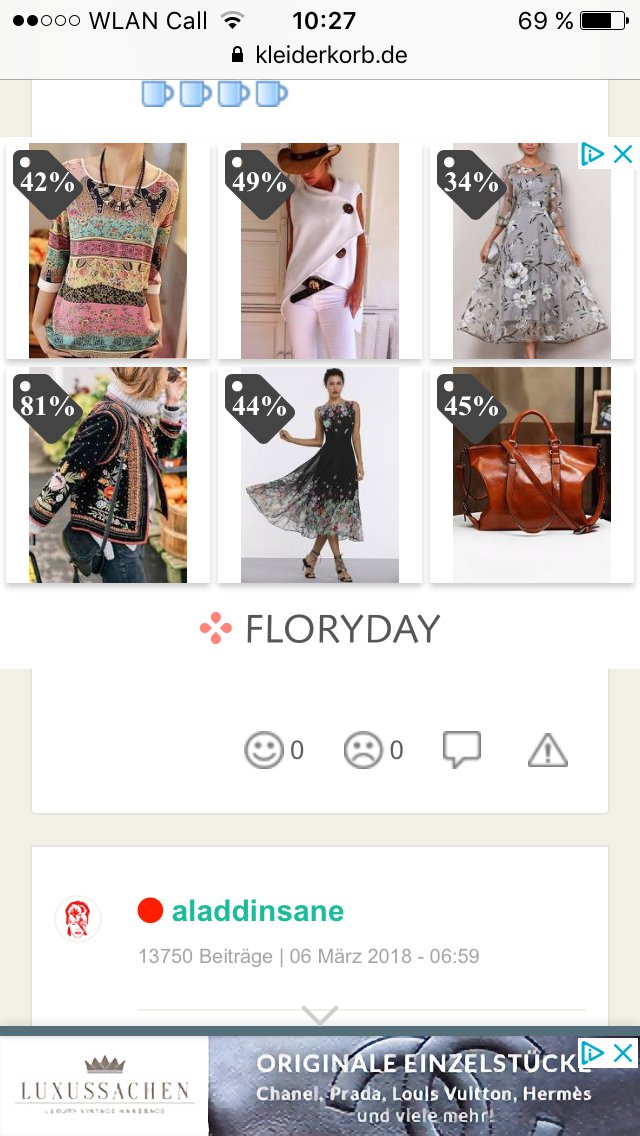Screen dimensions: 640x1136
Task: Tap the smiley face reaction icon
Action: (264, 750)
